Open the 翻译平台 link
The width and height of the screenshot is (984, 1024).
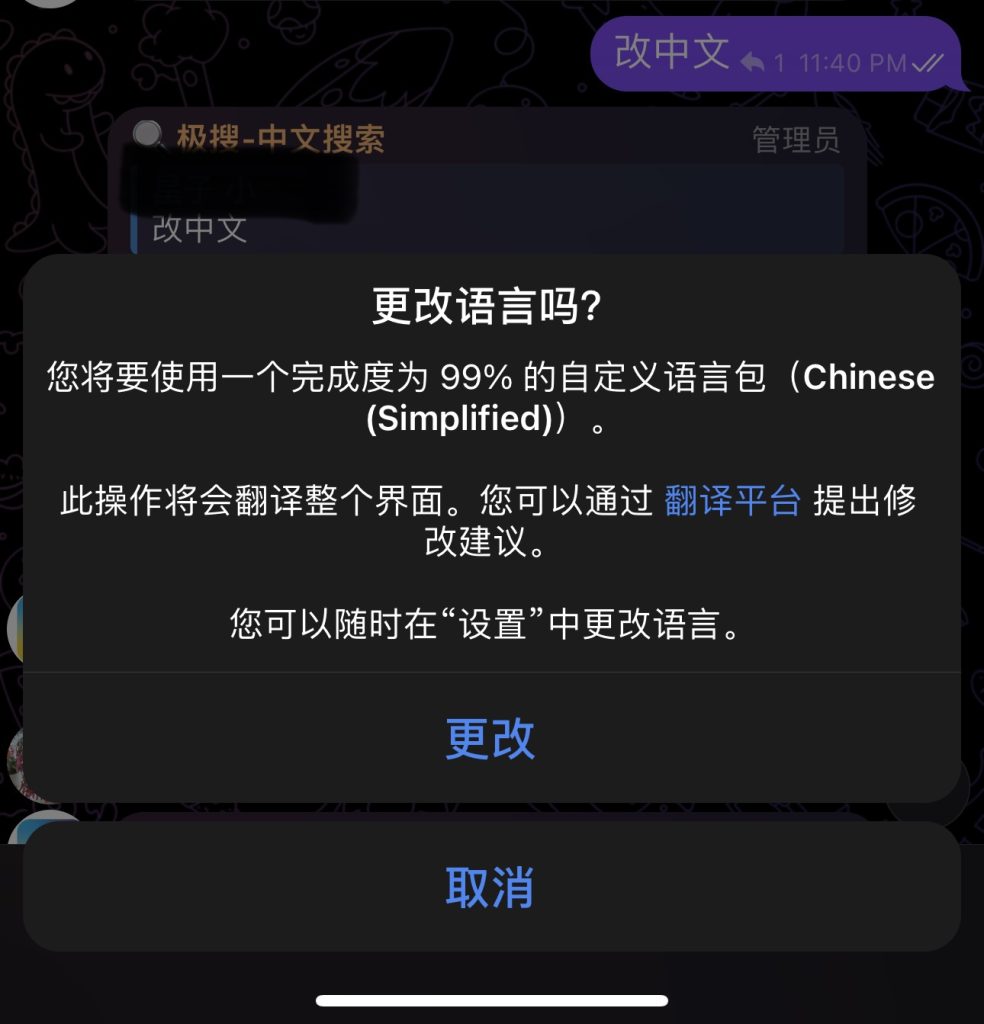(732, 500)
